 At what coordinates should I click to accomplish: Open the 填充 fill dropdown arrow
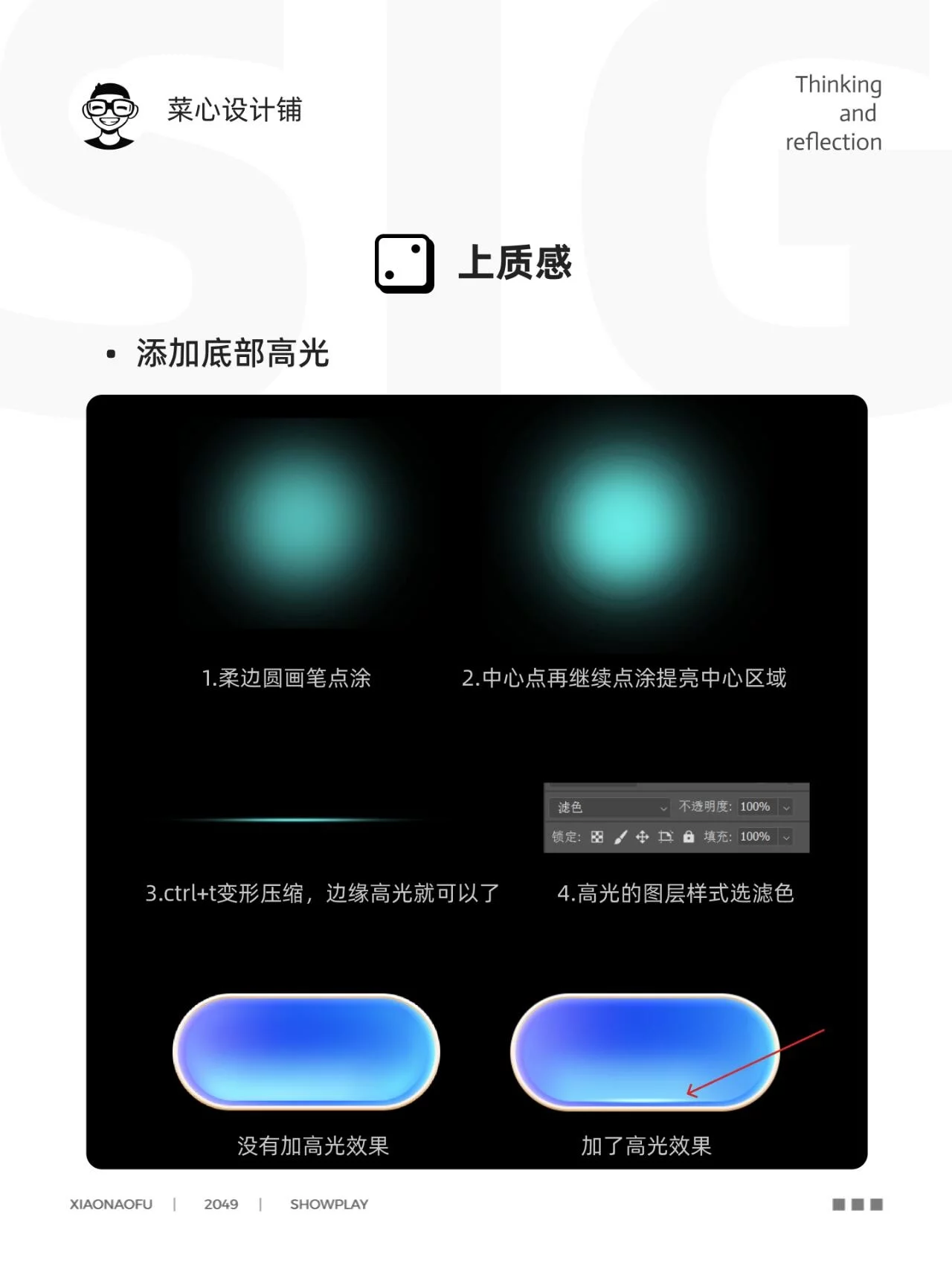click(x=785, y=837)
